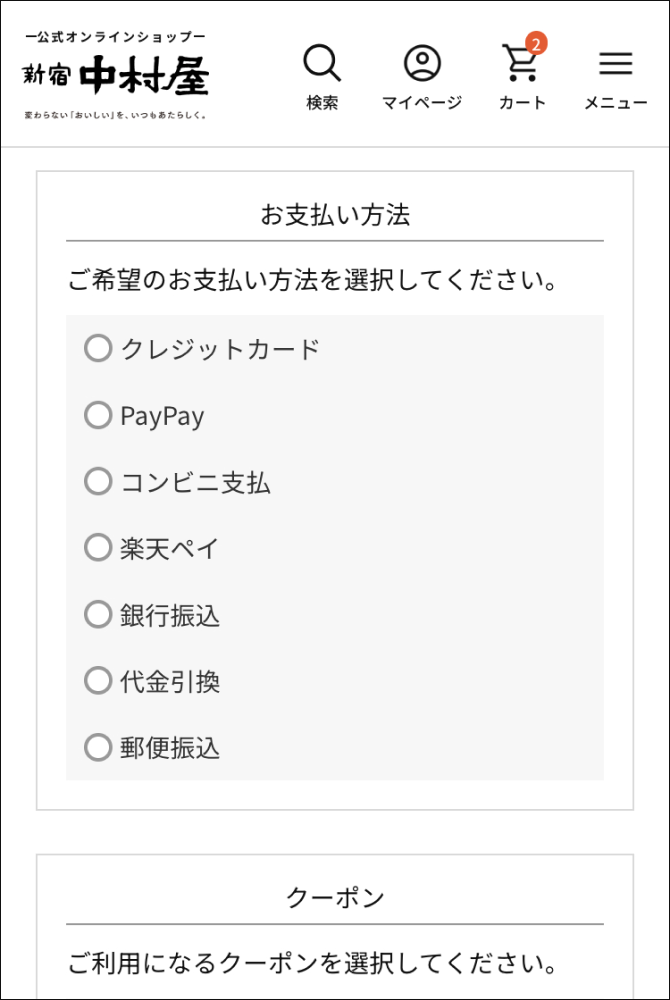Image resolution: width=670 pixels, height=1000 pixels.
Task: Tap the 新宿中村屋 logo to go home
Action: (x=117, y=76)
